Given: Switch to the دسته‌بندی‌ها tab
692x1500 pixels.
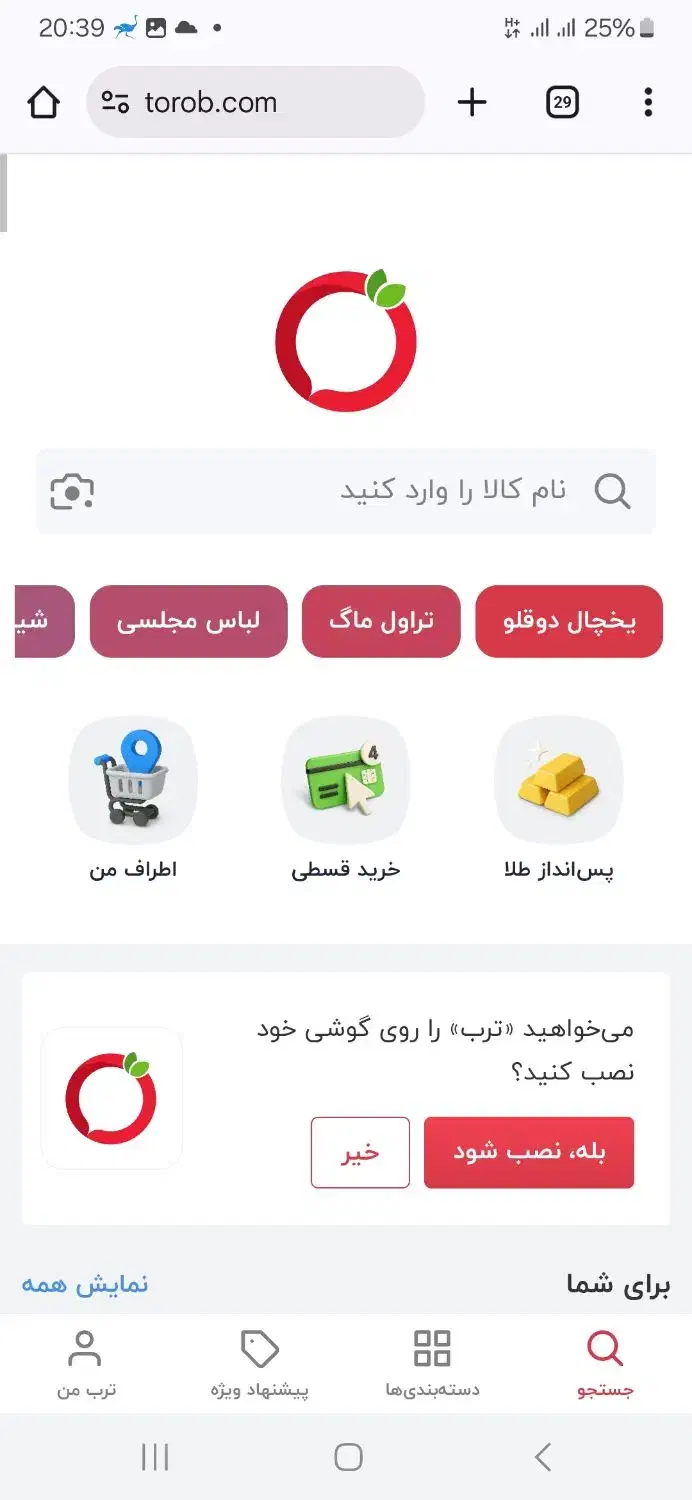Looking at the screenshot, I should pyautogui.click(x=432, y=1363).
